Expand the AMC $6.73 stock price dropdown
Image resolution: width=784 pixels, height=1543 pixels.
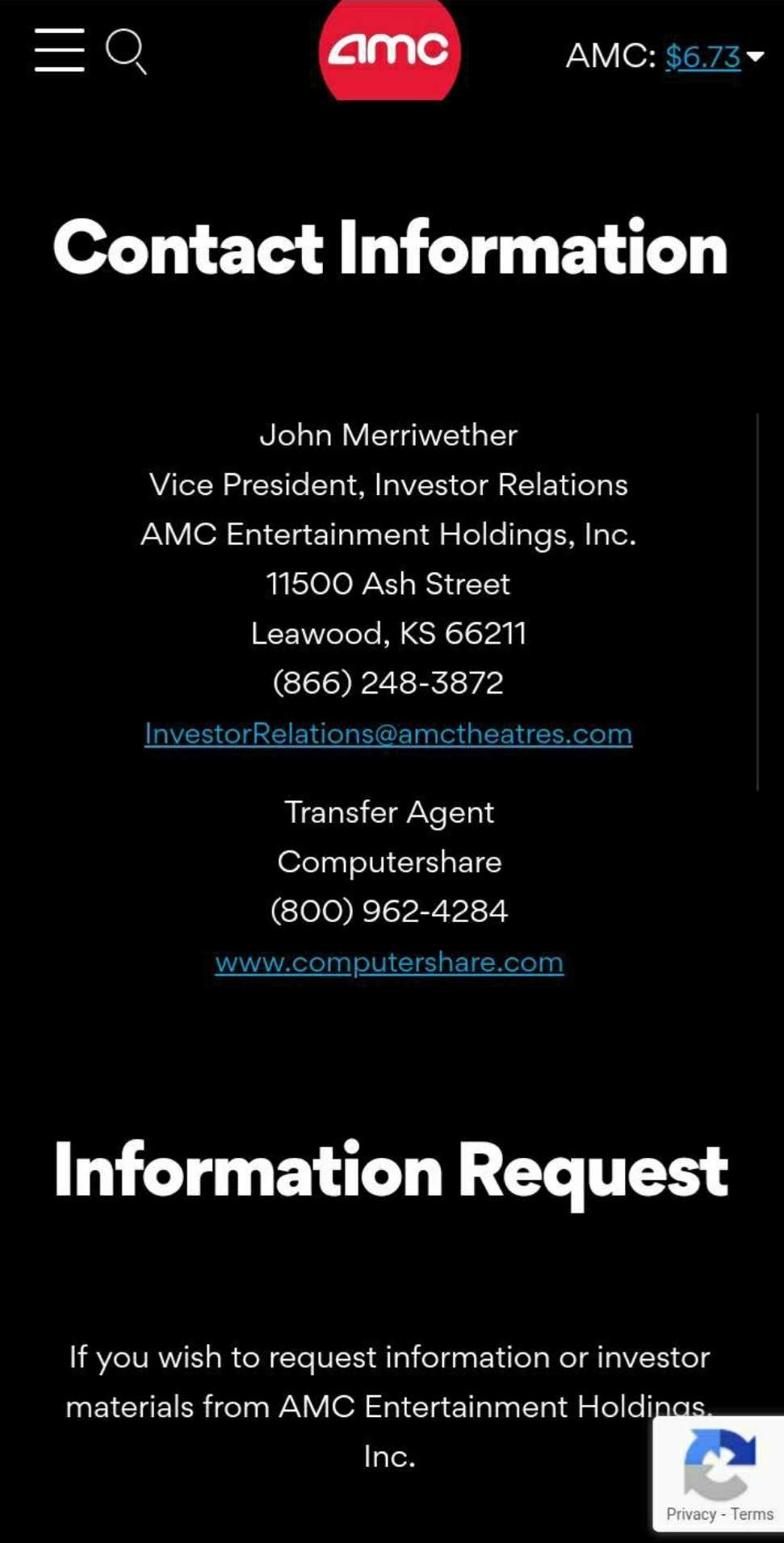click(755, 57)
